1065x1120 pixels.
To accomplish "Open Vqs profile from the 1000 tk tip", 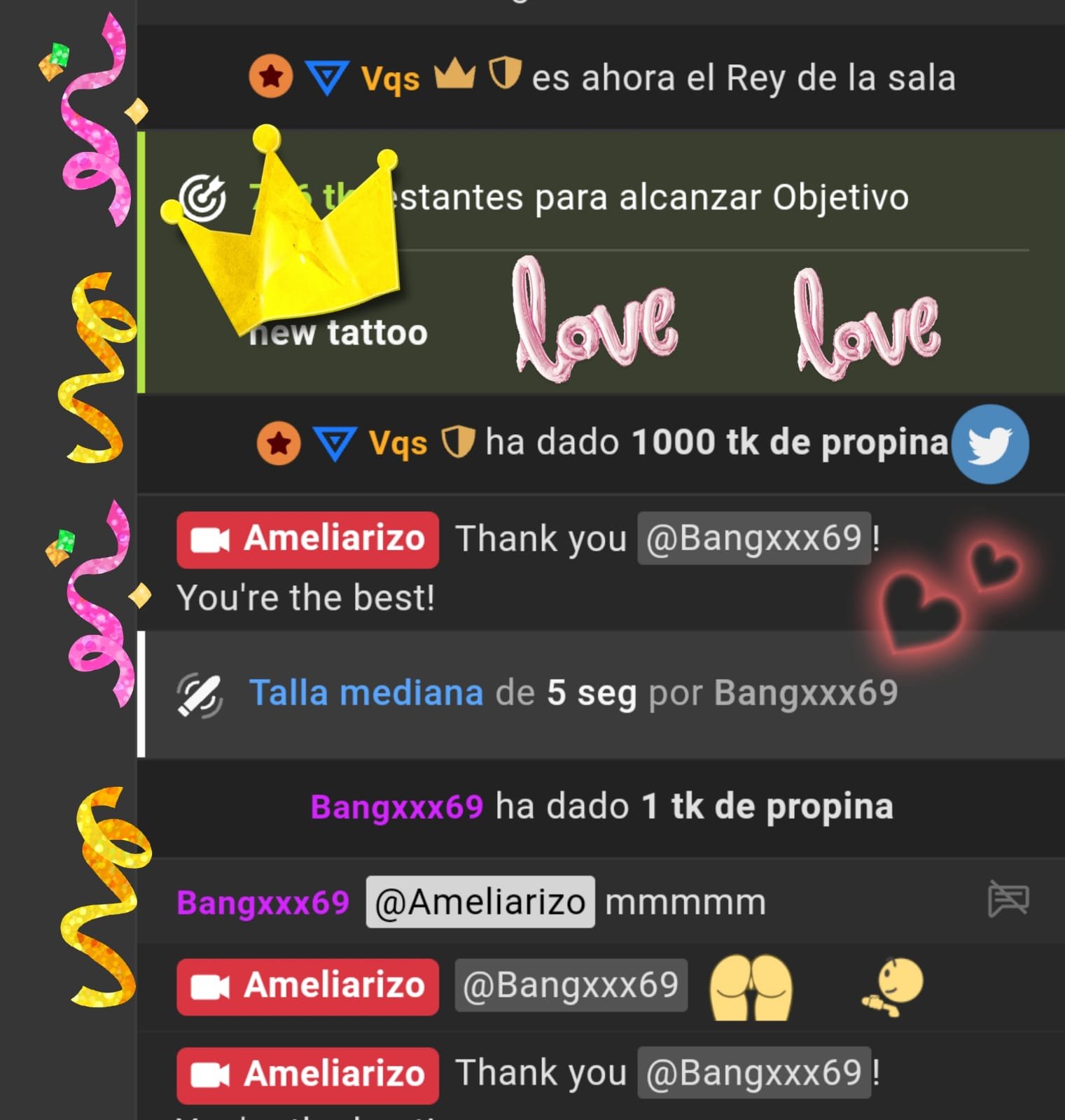I will click(398, 443).
